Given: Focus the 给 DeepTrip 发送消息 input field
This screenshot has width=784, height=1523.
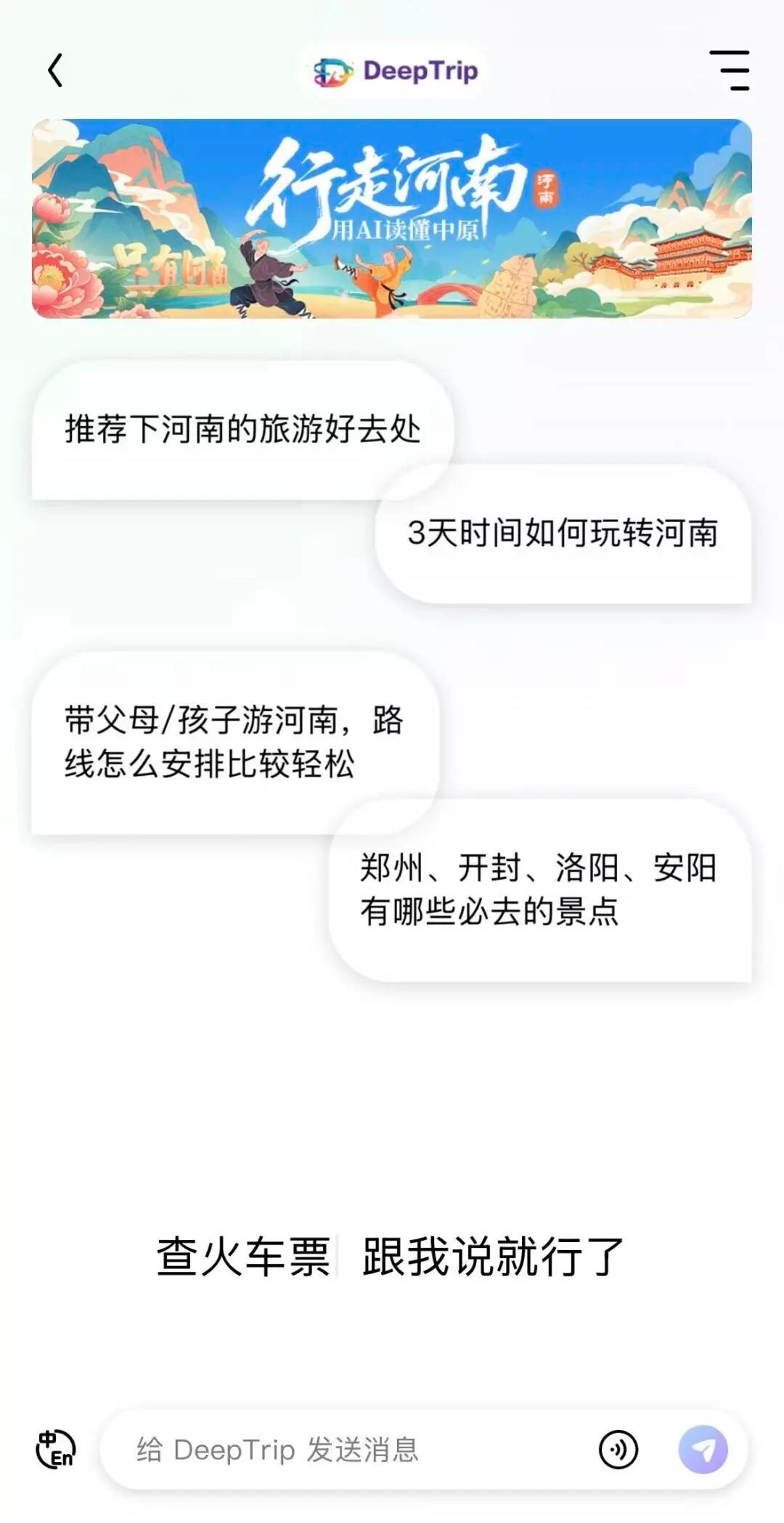Looking at the screenshot, I should click(348, 1450).
